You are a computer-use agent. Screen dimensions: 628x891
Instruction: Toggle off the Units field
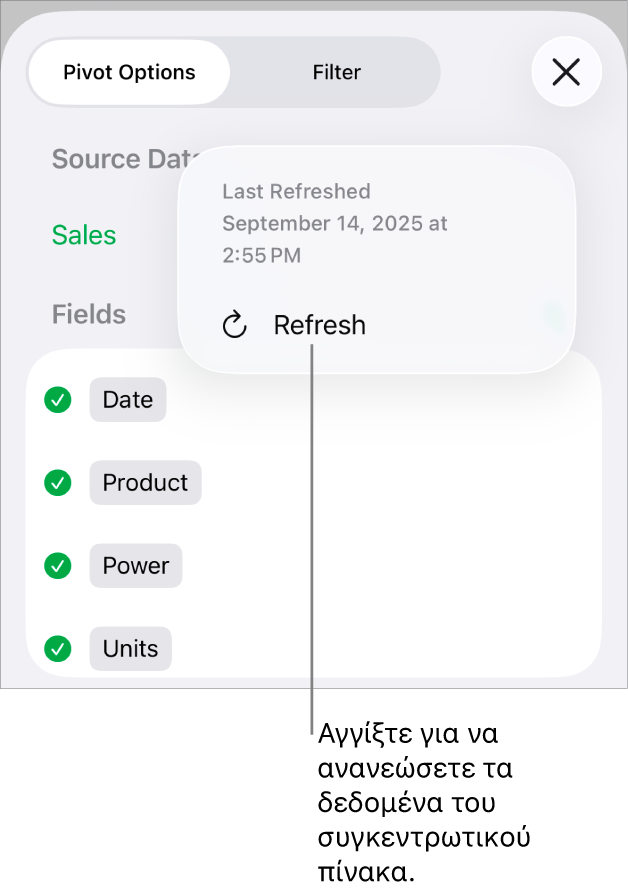click(x=58, y=649)
